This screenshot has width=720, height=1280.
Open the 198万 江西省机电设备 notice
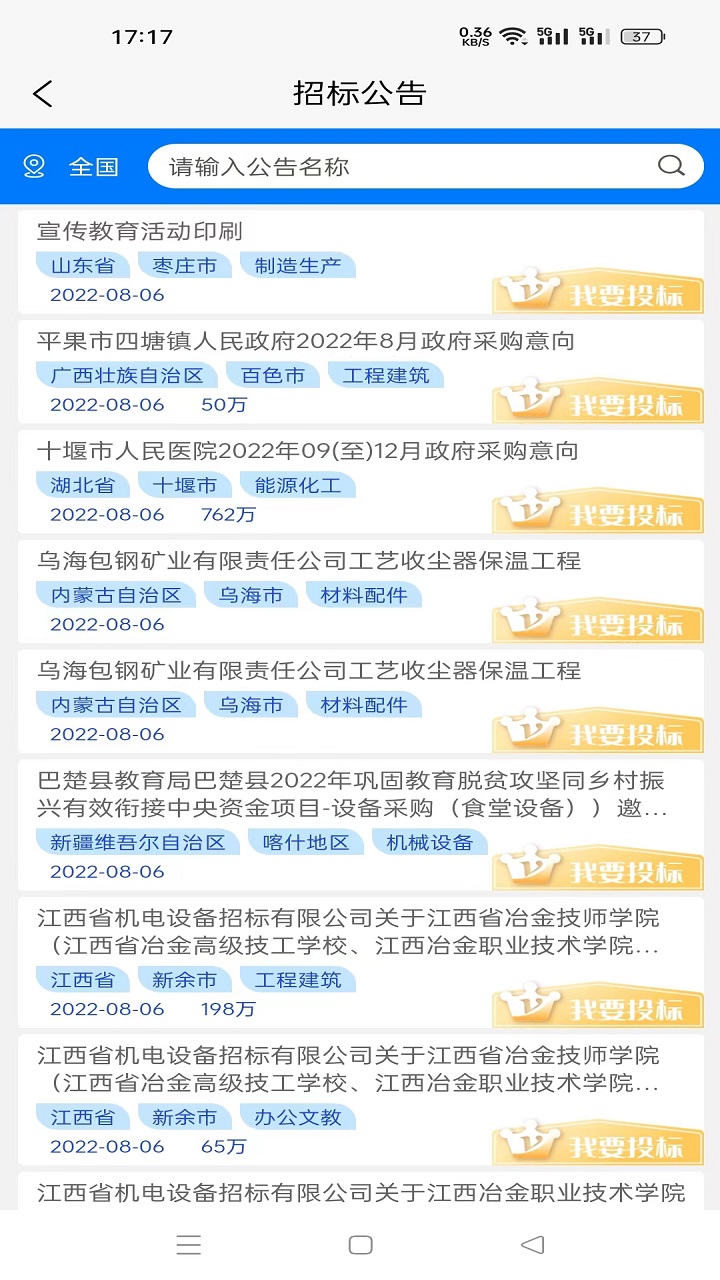point(348,931)
